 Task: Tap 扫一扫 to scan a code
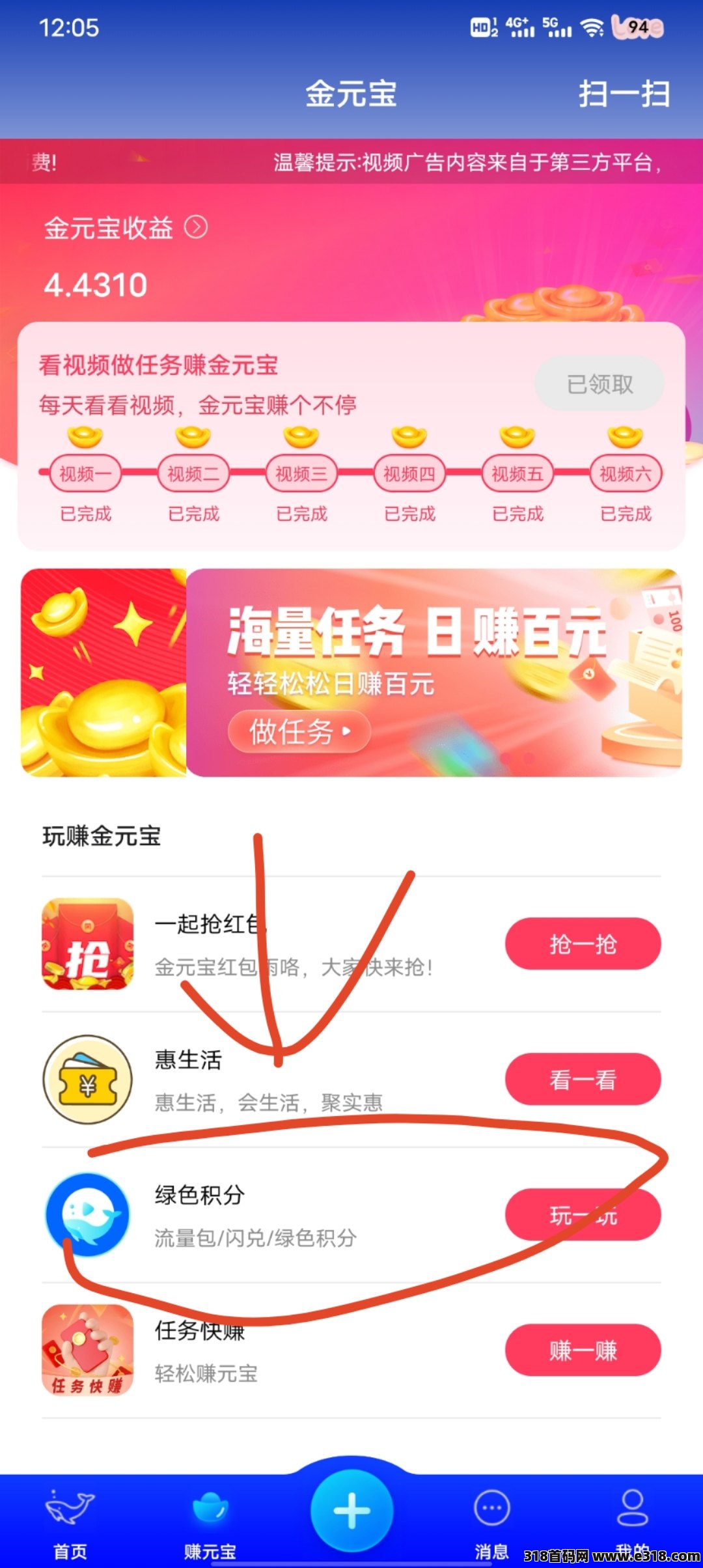click(624, 94)
